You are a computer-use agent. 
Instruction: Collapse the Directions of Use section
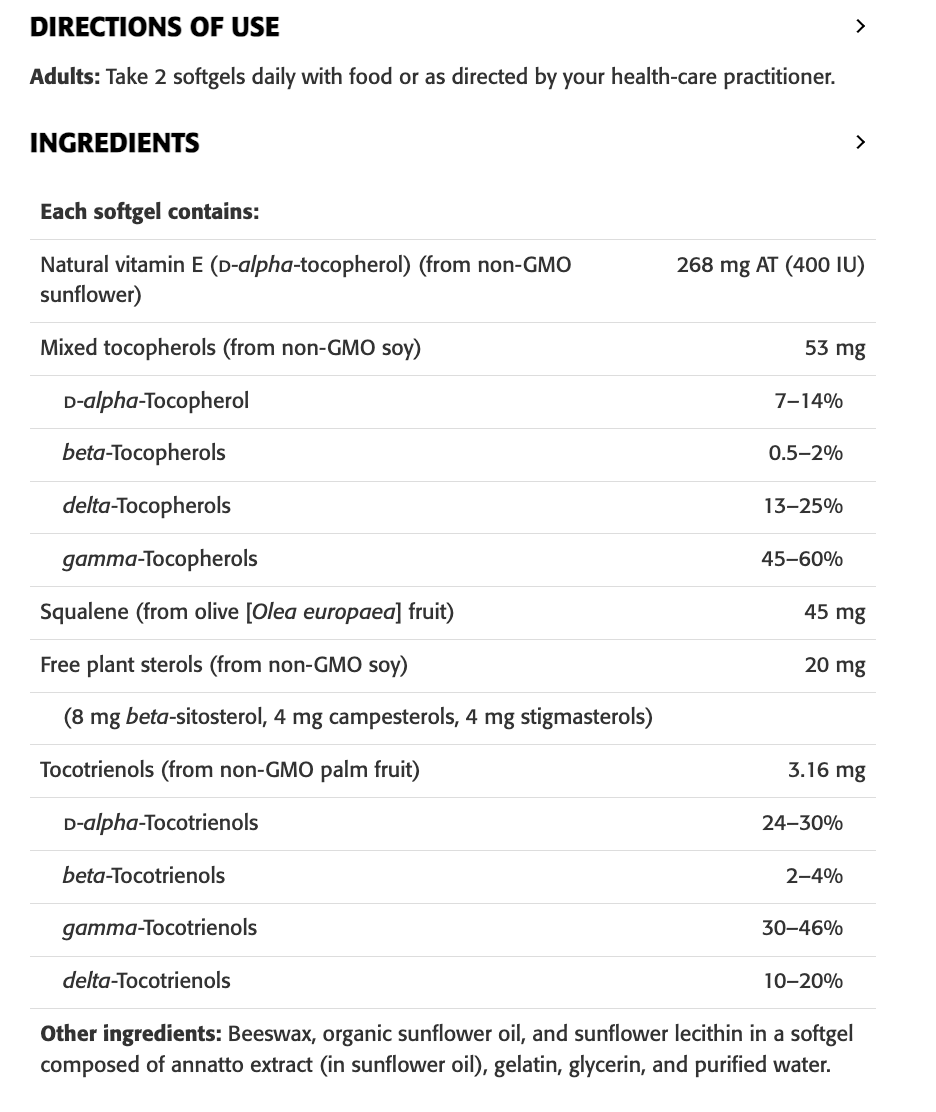click(x=861, y=27)
